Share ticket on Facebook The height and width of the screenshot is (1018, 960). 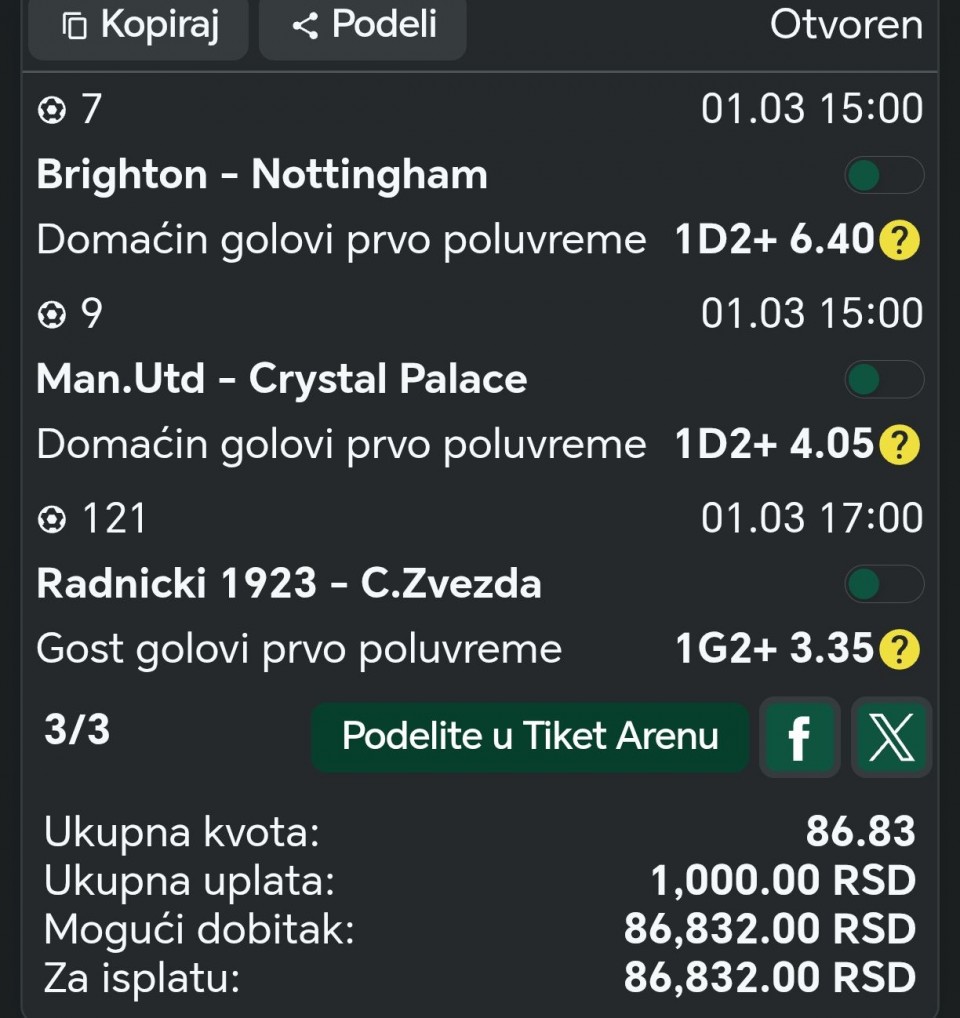pos(799,738)
